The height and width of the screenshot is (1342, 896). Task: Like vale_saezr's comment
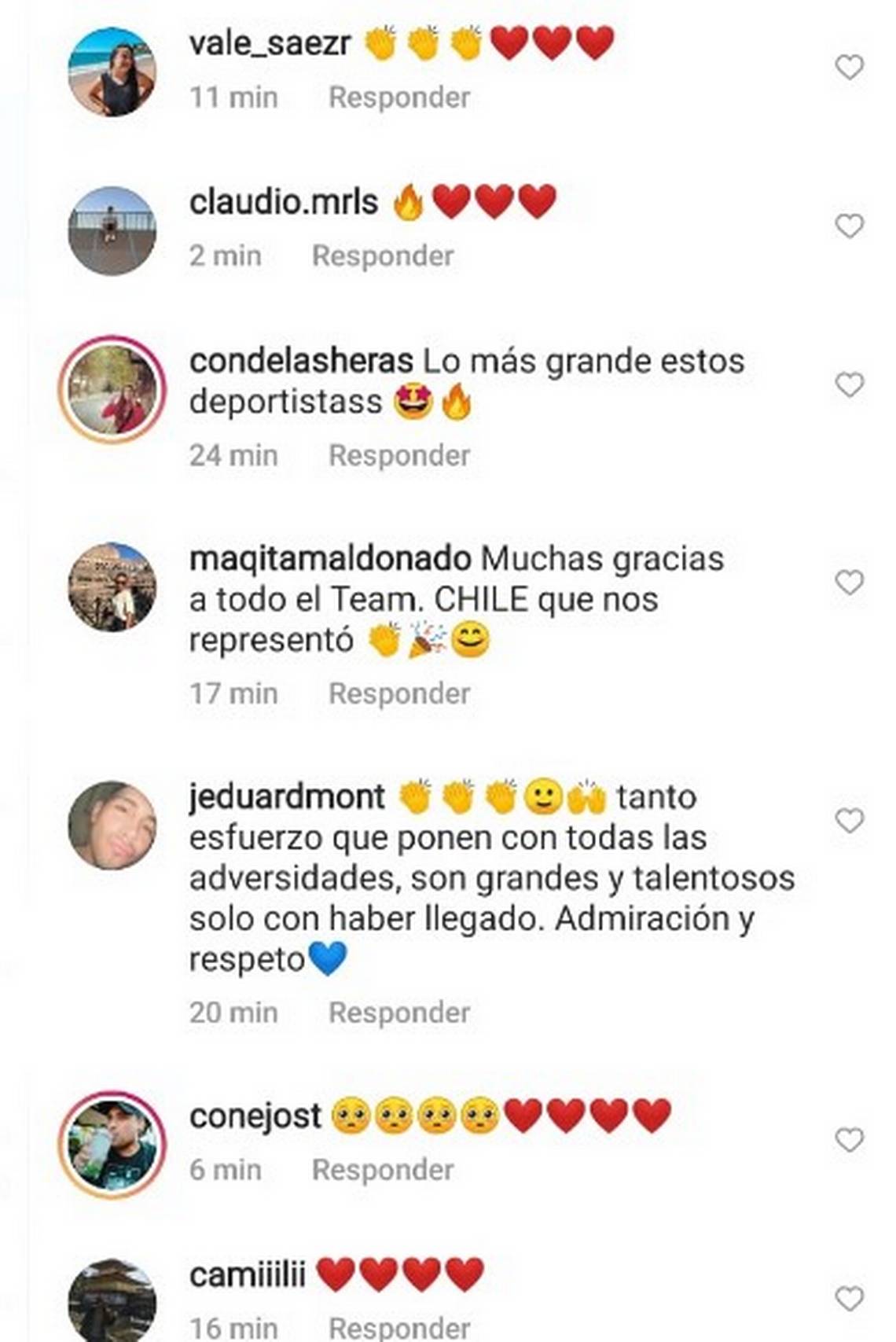click(x=849, y=68)
